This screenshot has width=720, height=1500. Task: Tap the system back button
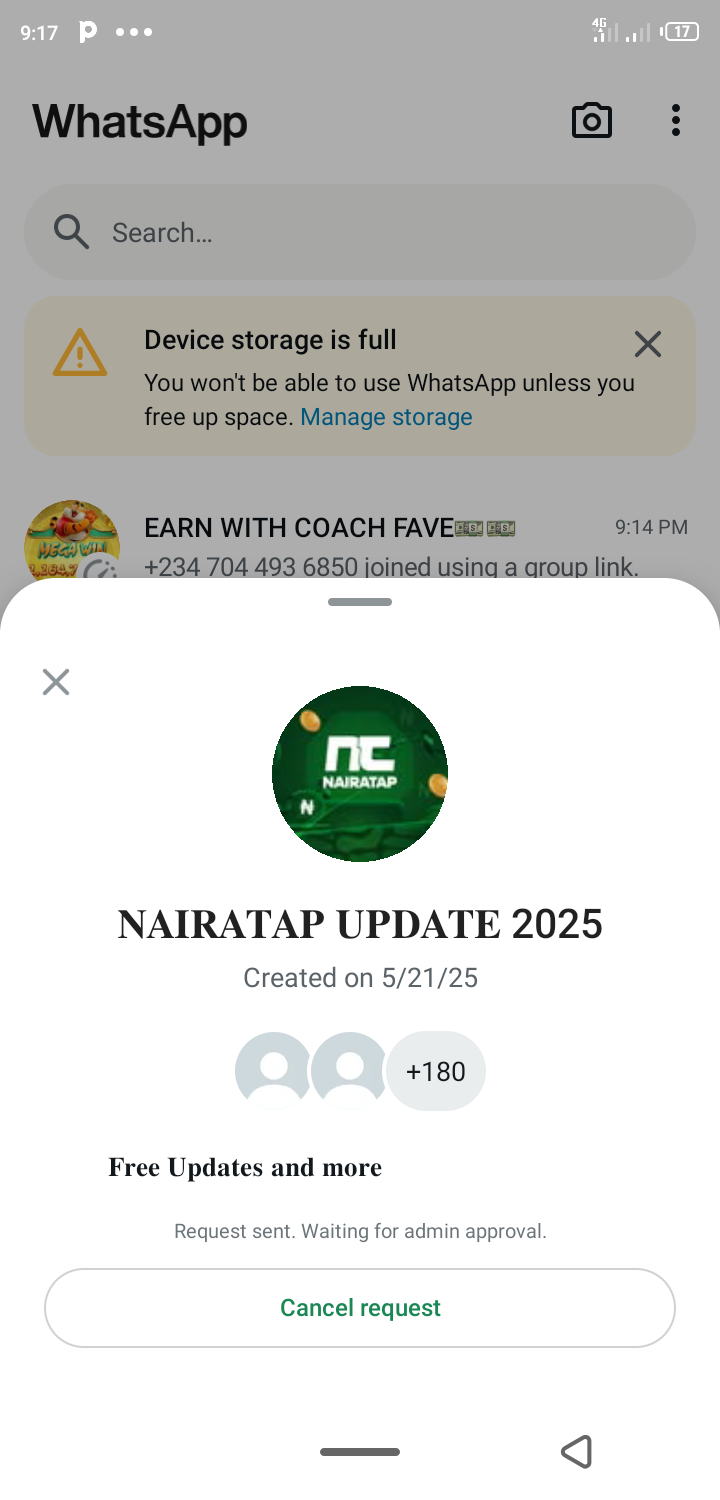click(576, 1452)
